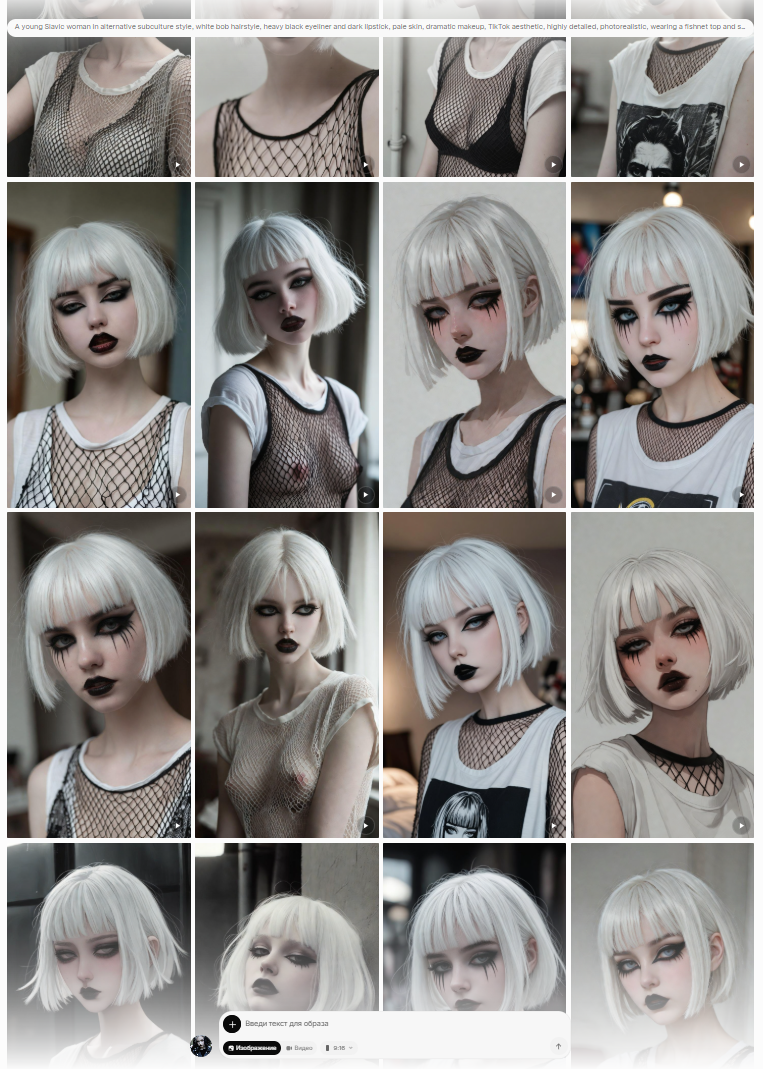Open the 9:16 aspect ratio dropdown
This screenshot has width=763, height=1069.
pos(340,1048)
